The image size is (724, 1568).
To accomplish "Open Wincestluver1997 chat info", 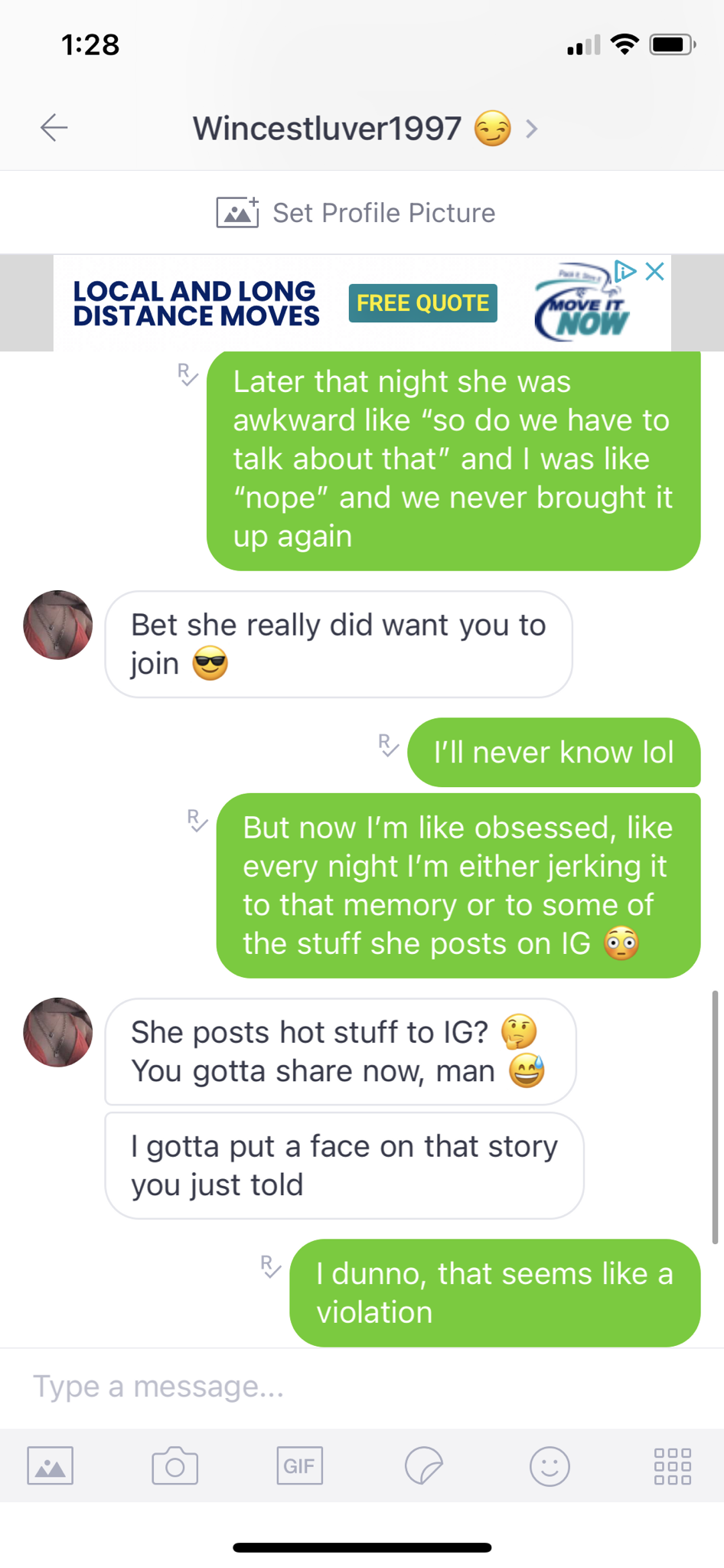I will pos(365,128).
